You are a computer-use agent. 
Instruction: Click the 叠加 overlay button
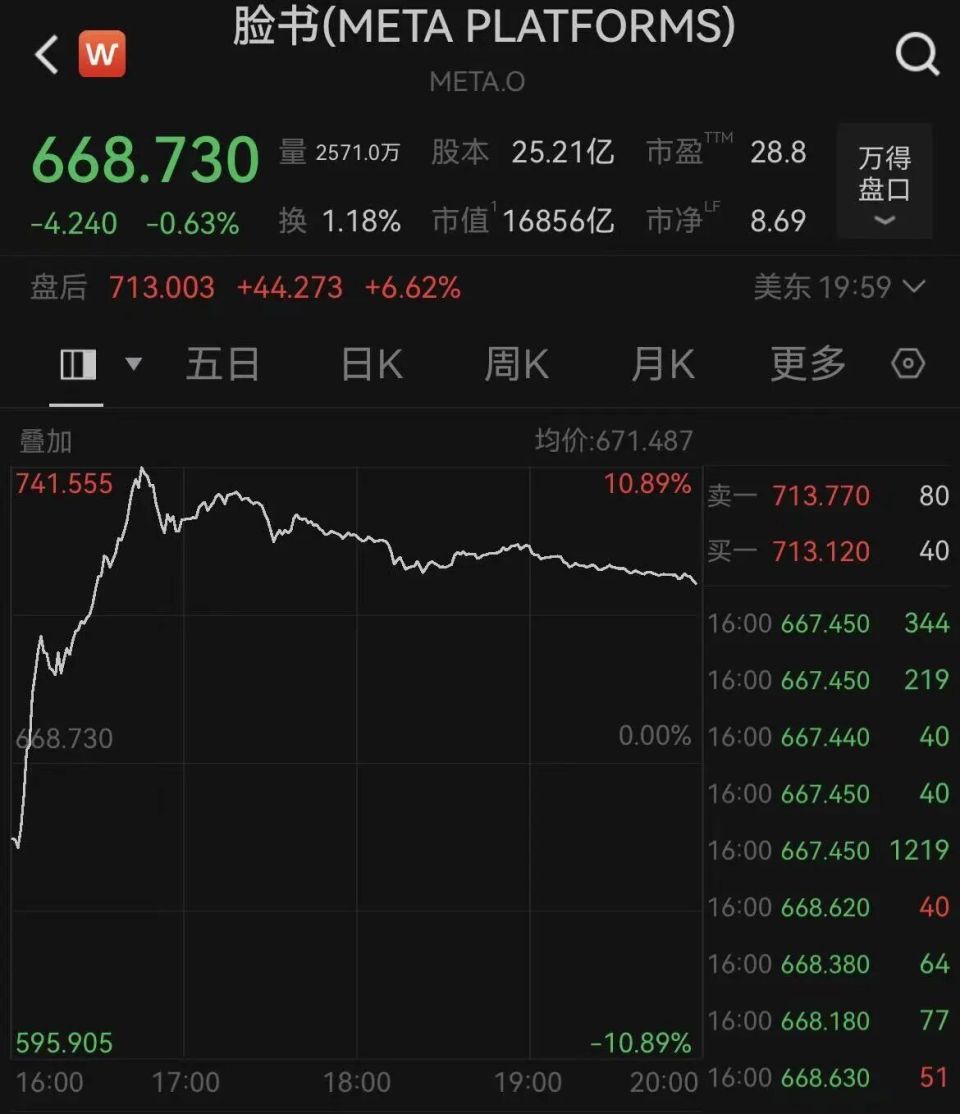click(x=45, y=441)
